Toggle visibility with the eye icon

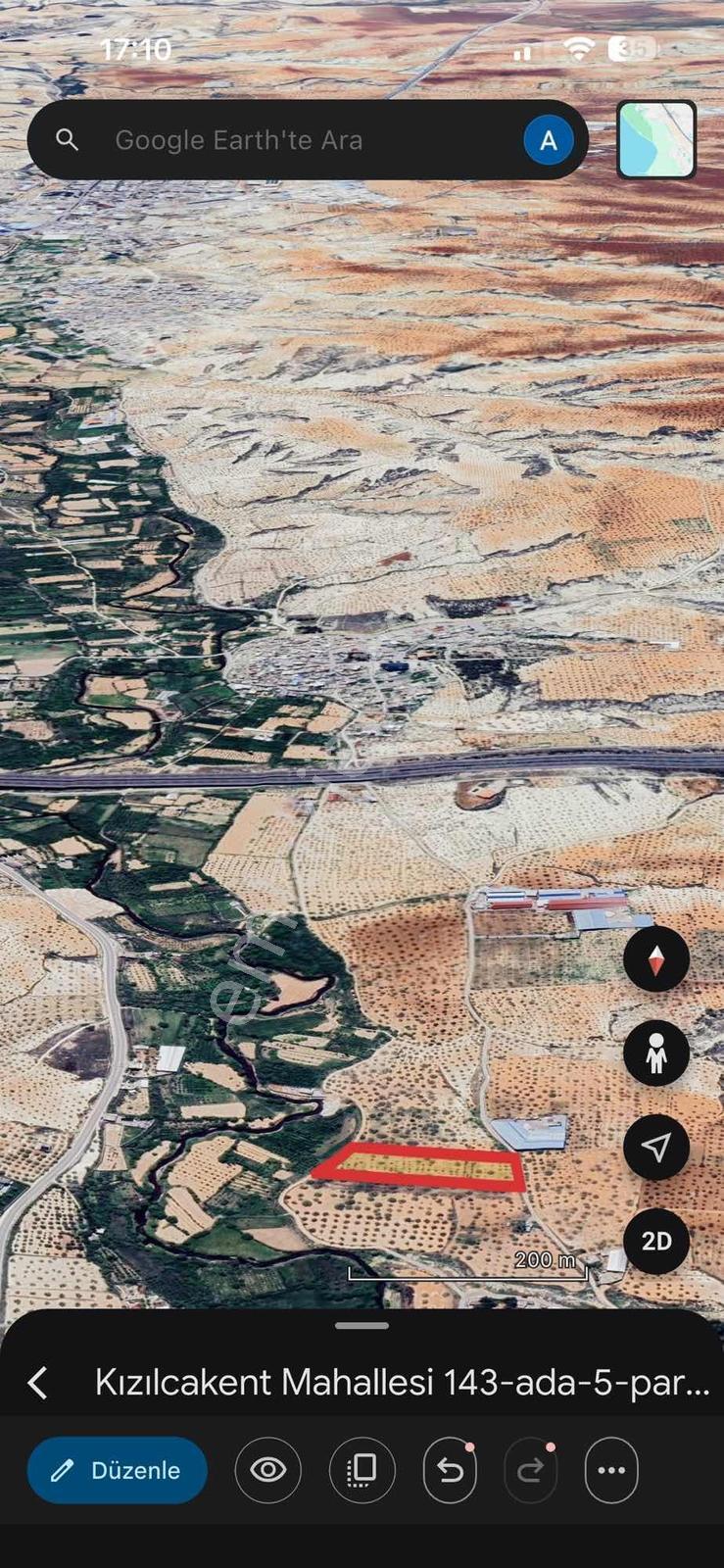coord(268,1470)
